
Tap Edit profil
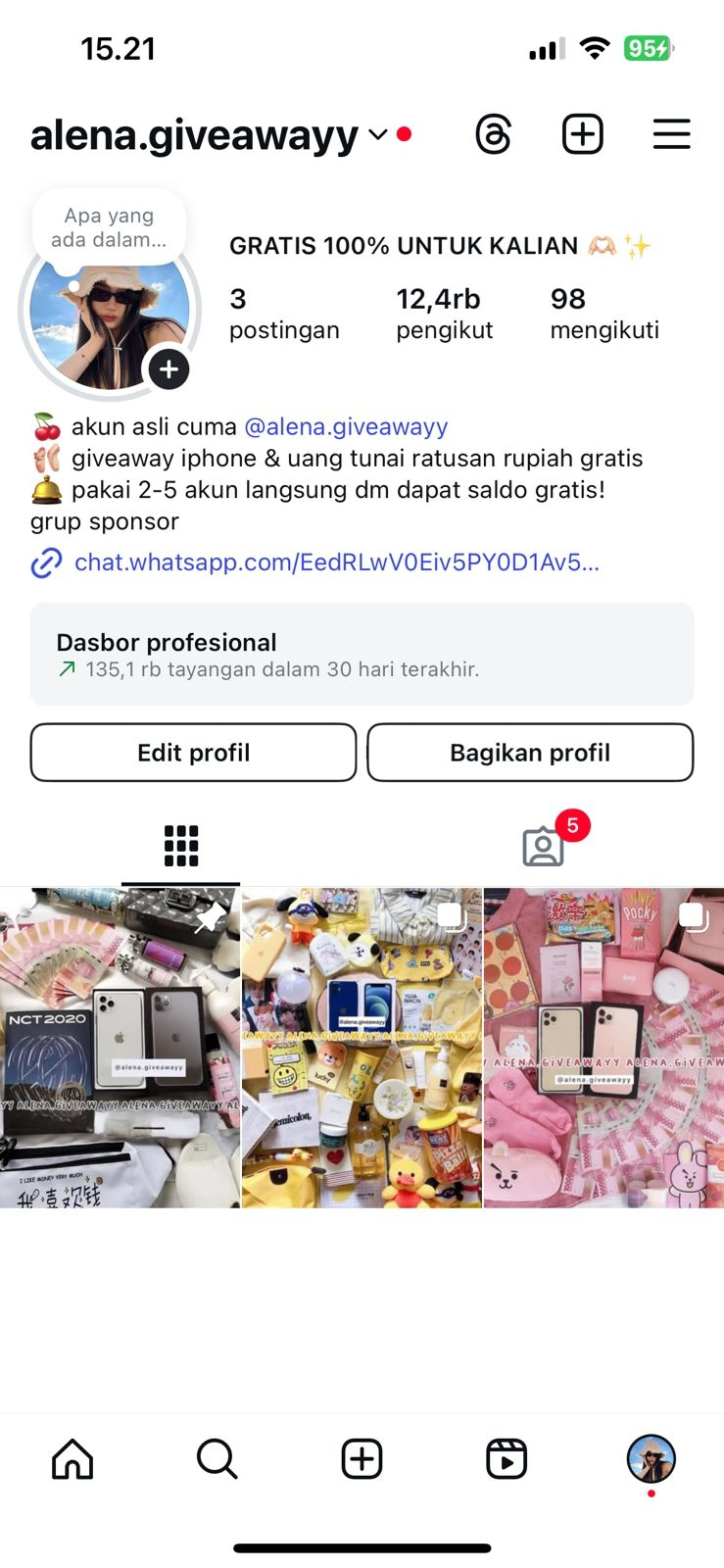pyautogui.click(x=193, y=753)
